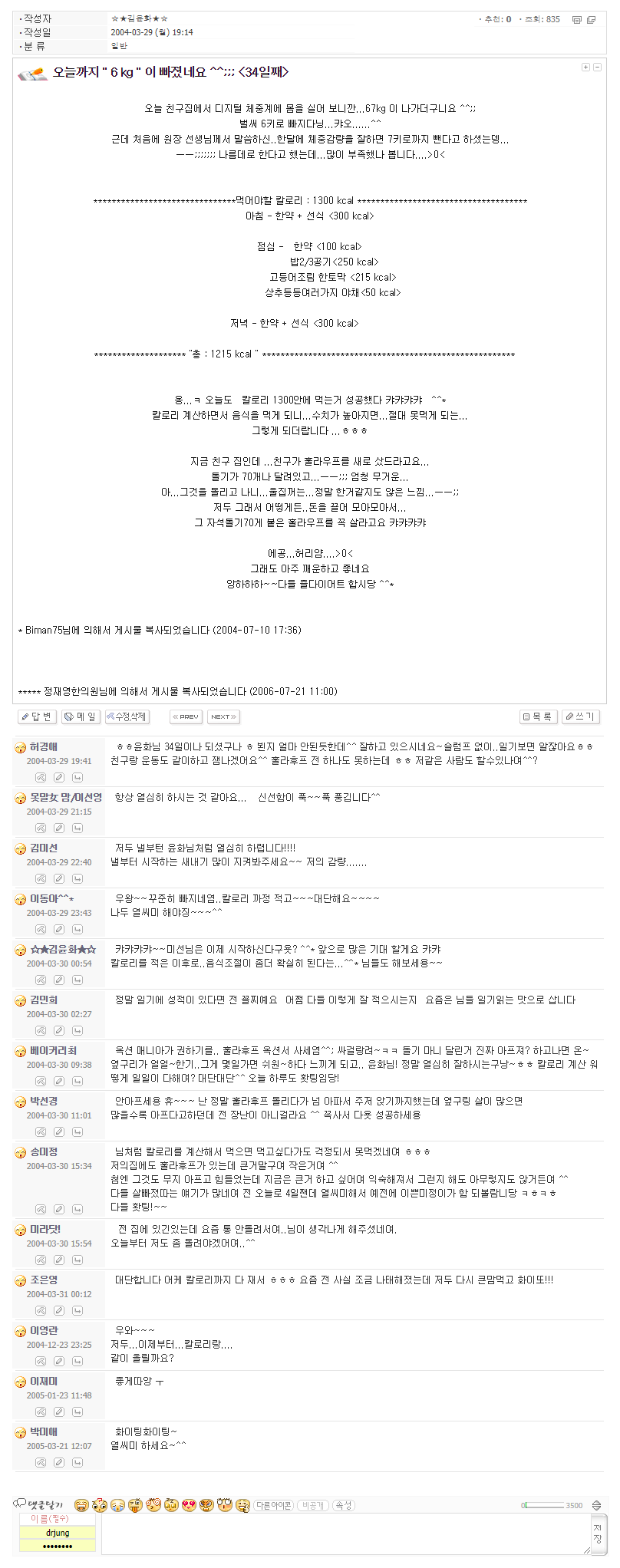Open the 속성 properties option

(343, 1505)
